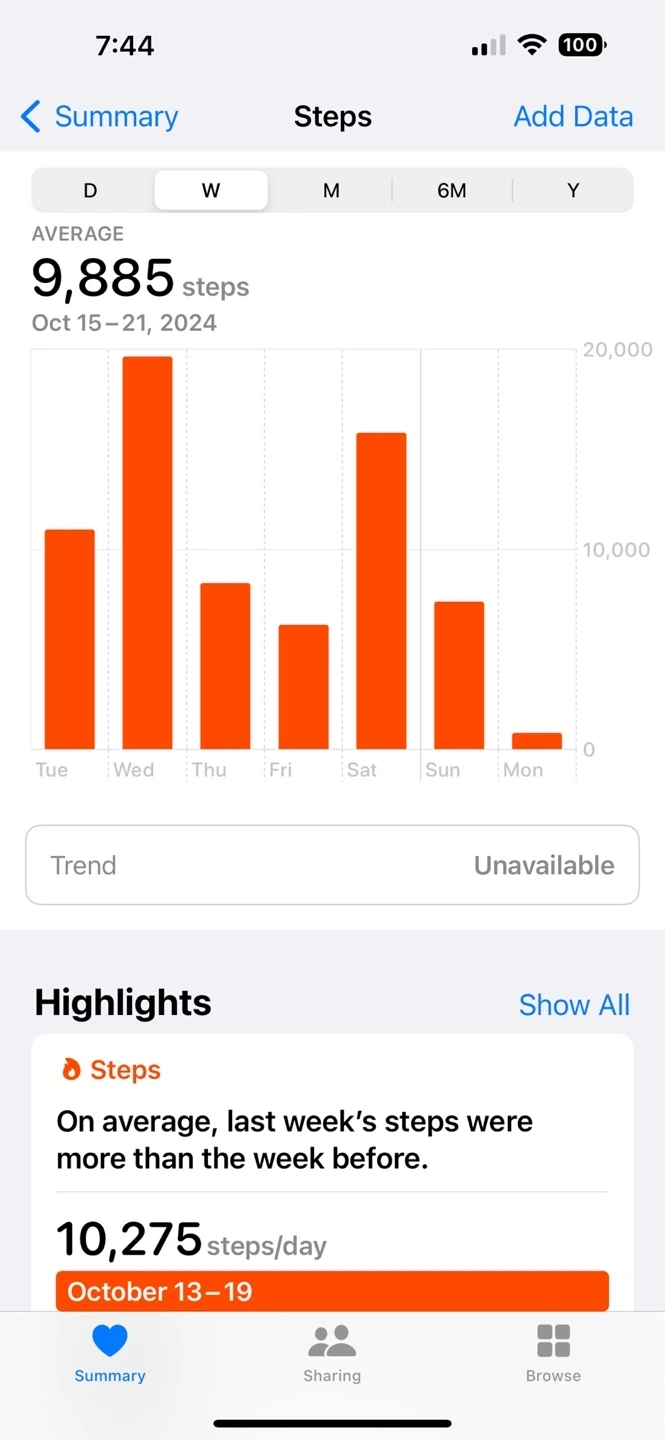Tap Add Data

pos(573,117)
